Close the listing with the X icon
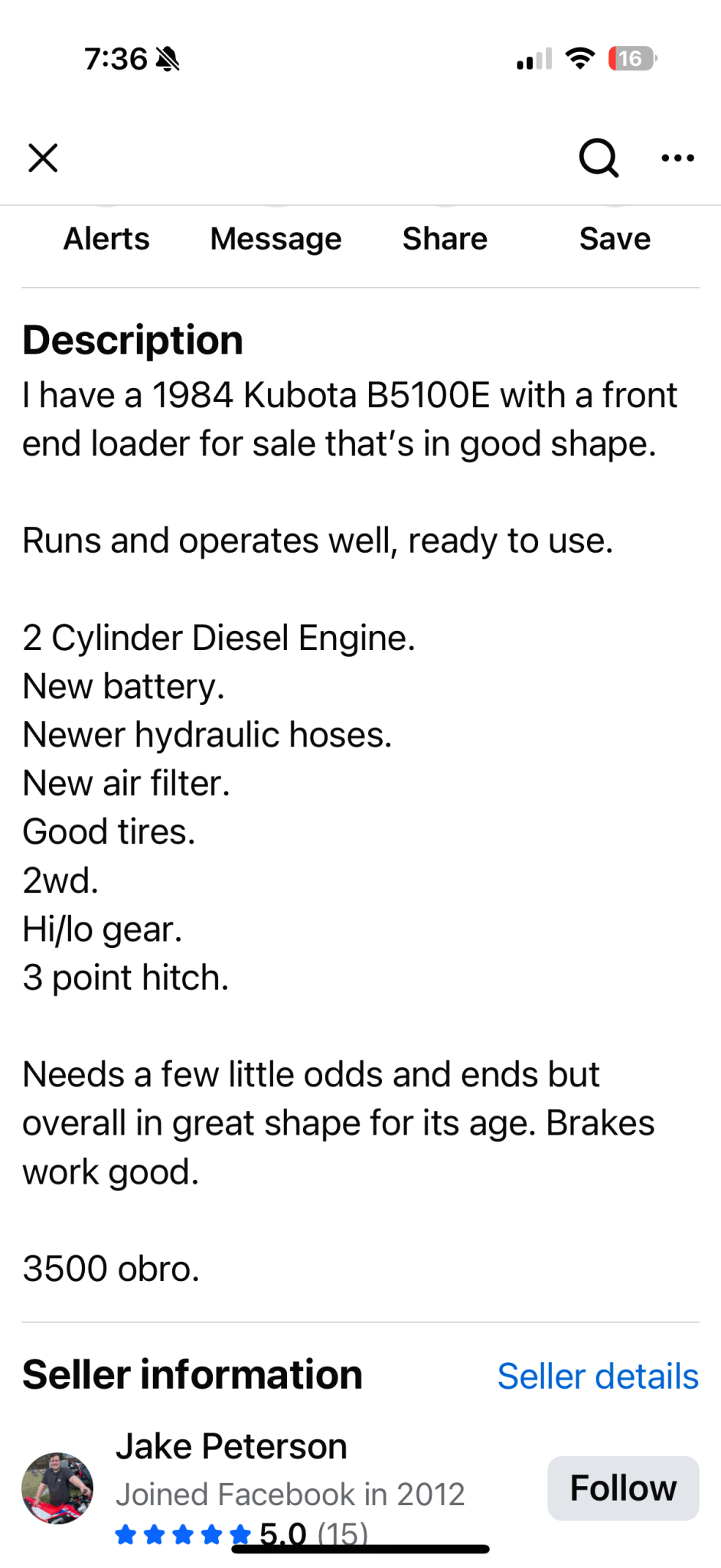 tap(43, 158)
